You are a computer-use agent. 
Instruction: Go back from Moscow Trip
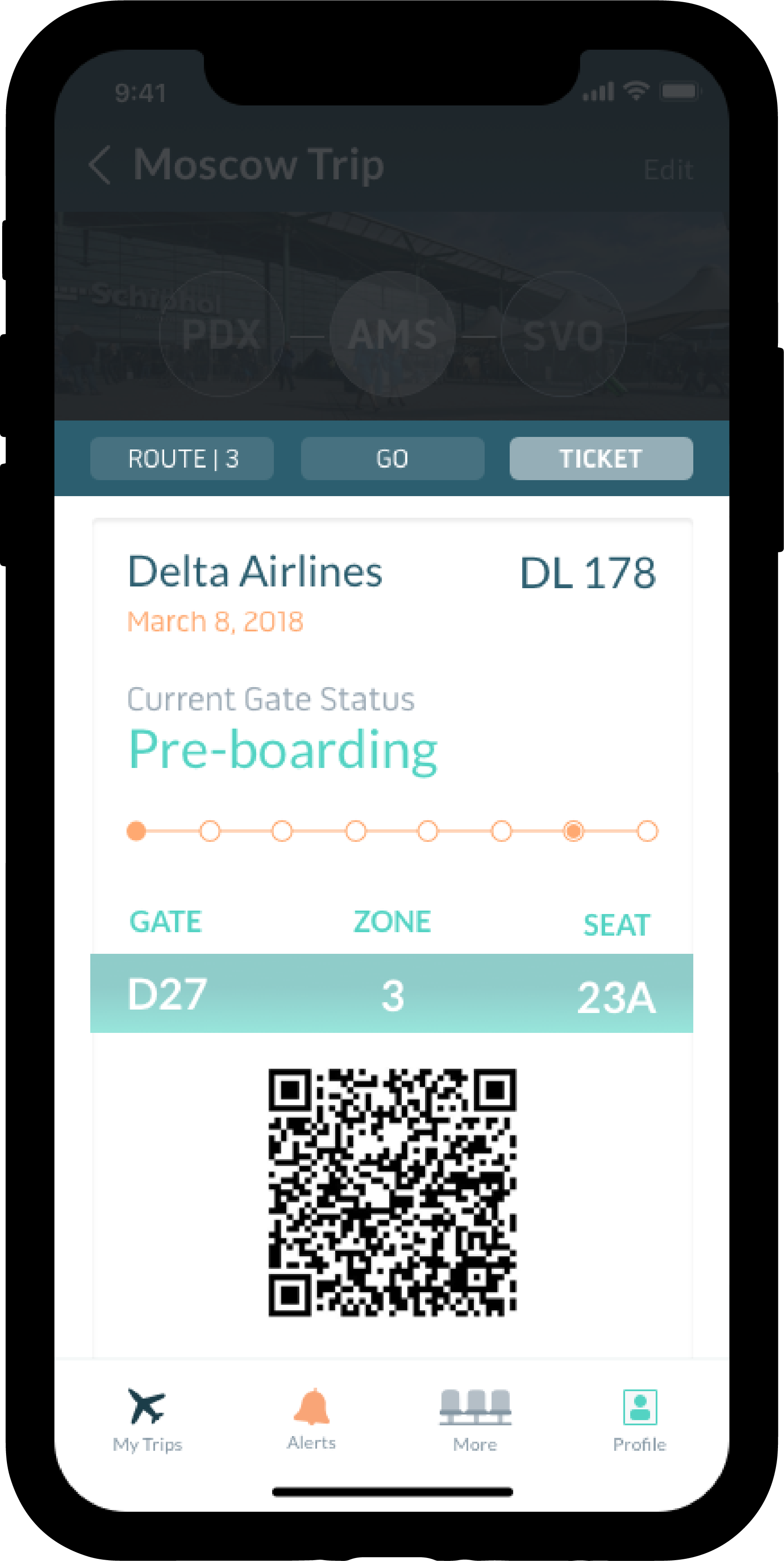click(x=100, y=165)
